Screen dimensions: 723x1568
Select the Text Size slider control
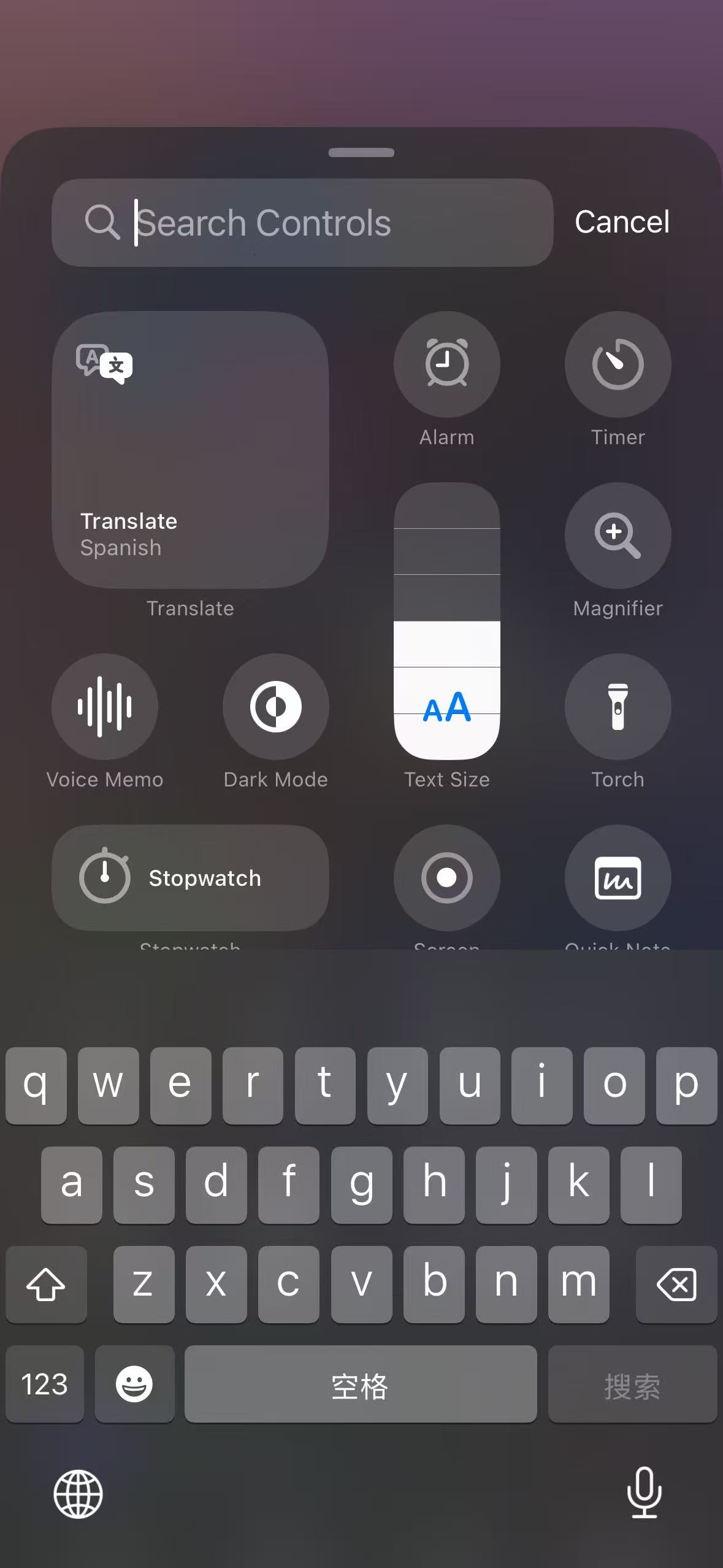(x=446, y=621)
